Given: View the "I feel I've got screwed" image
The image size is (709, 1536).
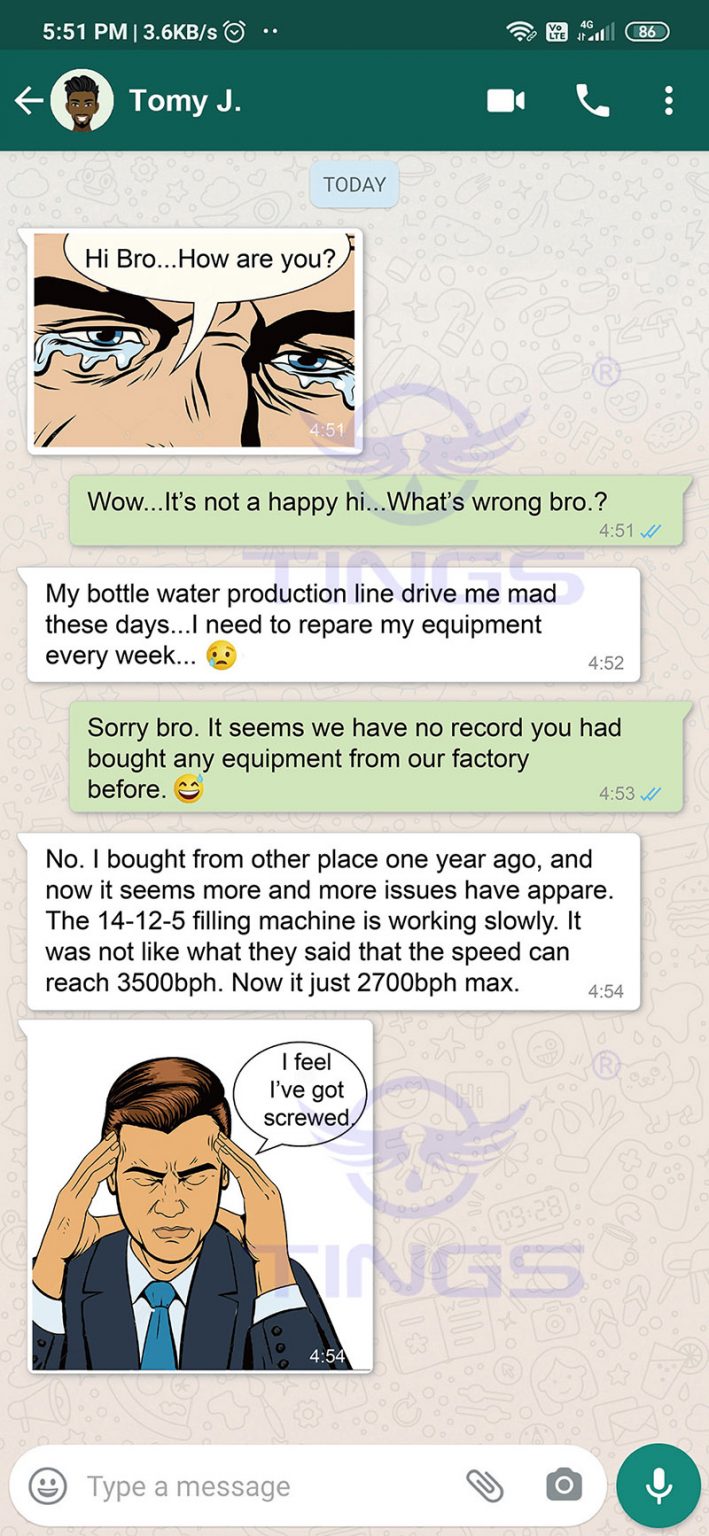Looking at the screenshot, I should pos(200,1195).
